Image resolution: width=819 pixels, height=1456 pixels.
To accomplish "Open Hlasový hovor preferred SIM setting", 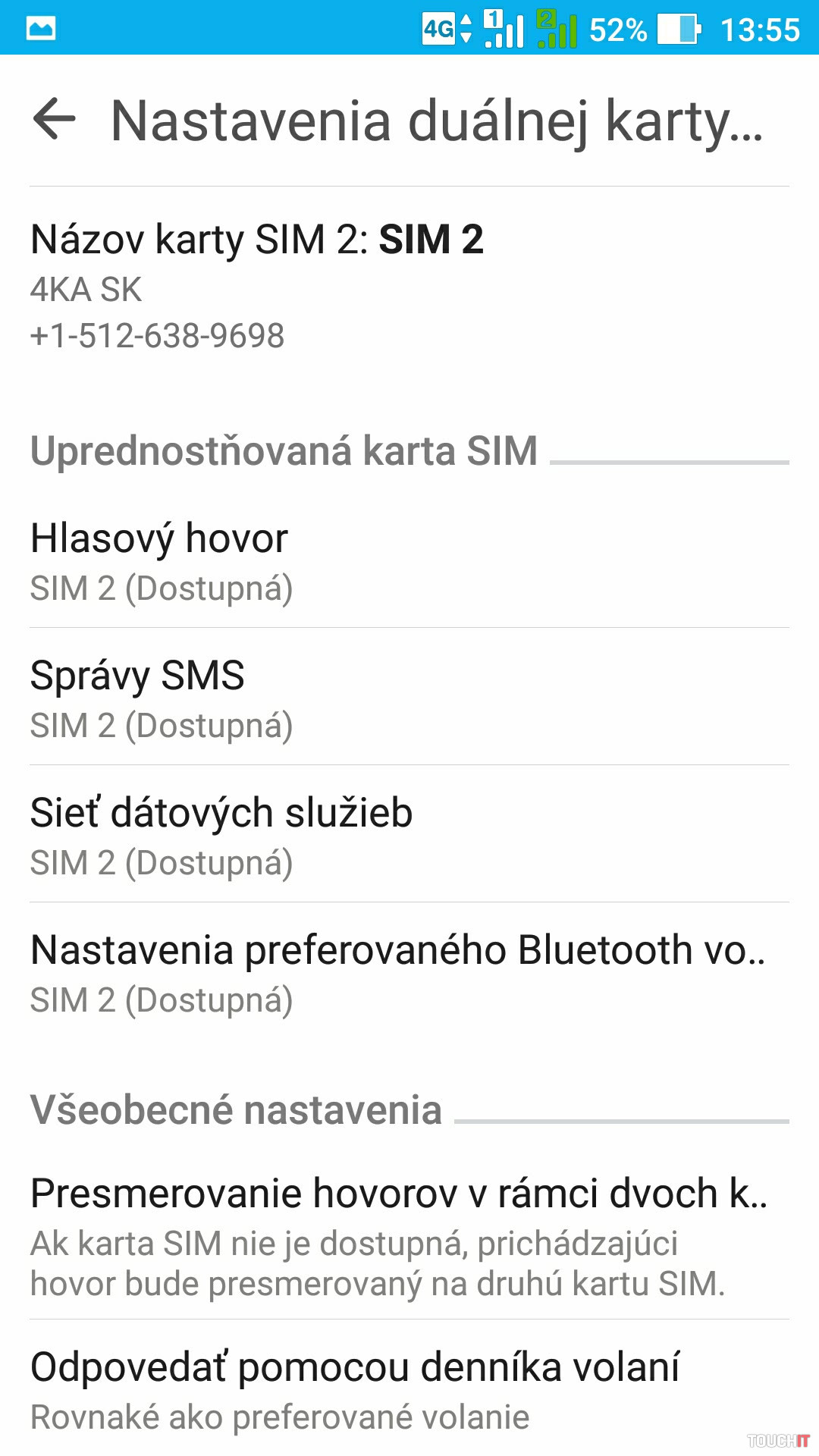I will coord(409,561).
